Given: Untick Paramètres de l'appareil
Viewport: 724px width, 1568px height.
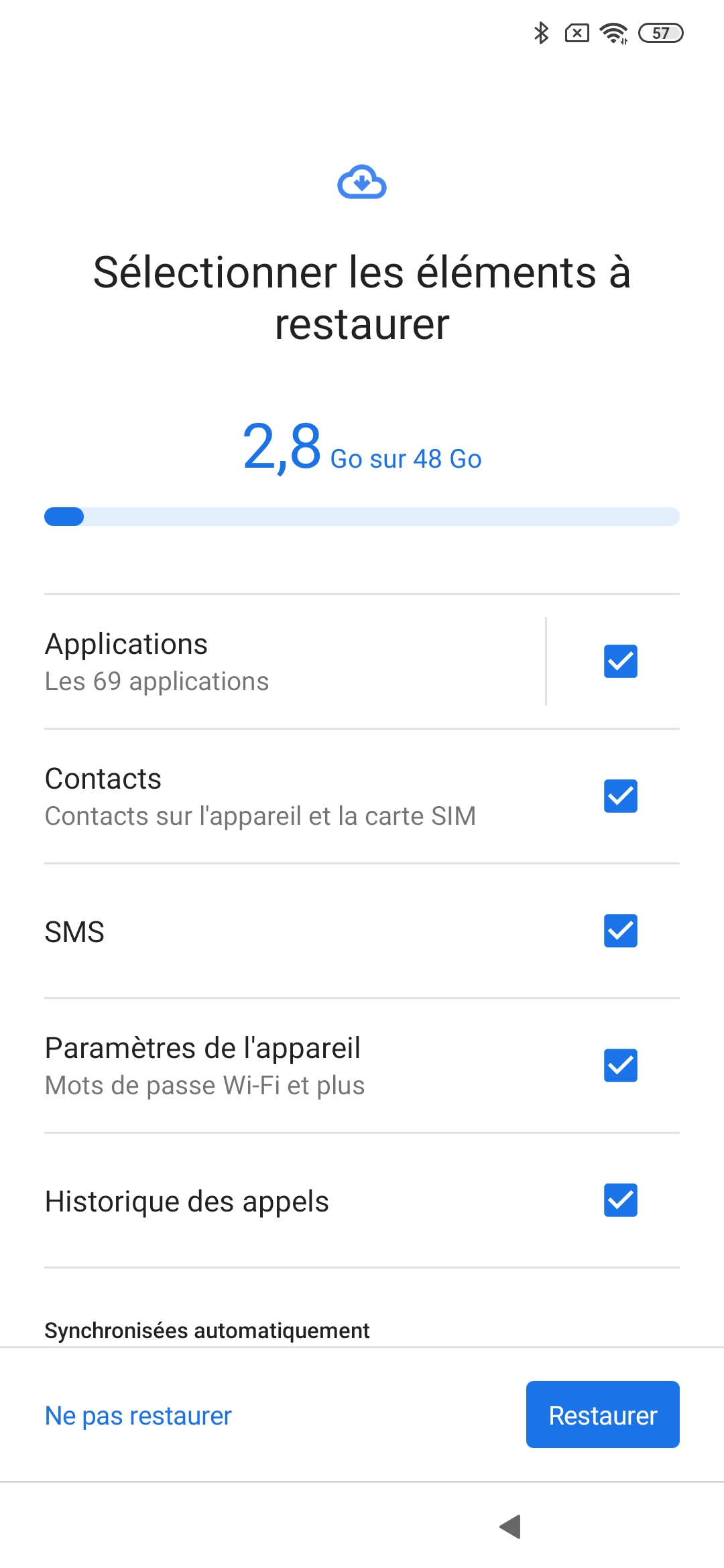Looking at the screenshot, I should click(x=620, y=1065).
